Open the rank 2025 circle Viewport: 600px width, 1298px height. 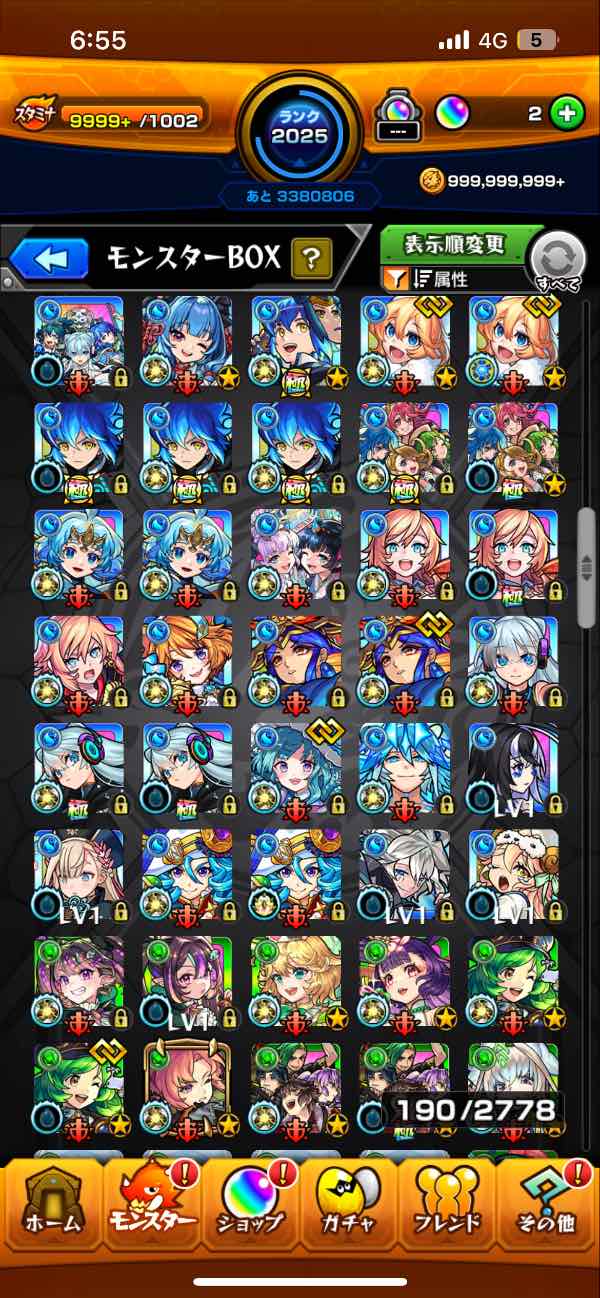click(x=299, y=127)
